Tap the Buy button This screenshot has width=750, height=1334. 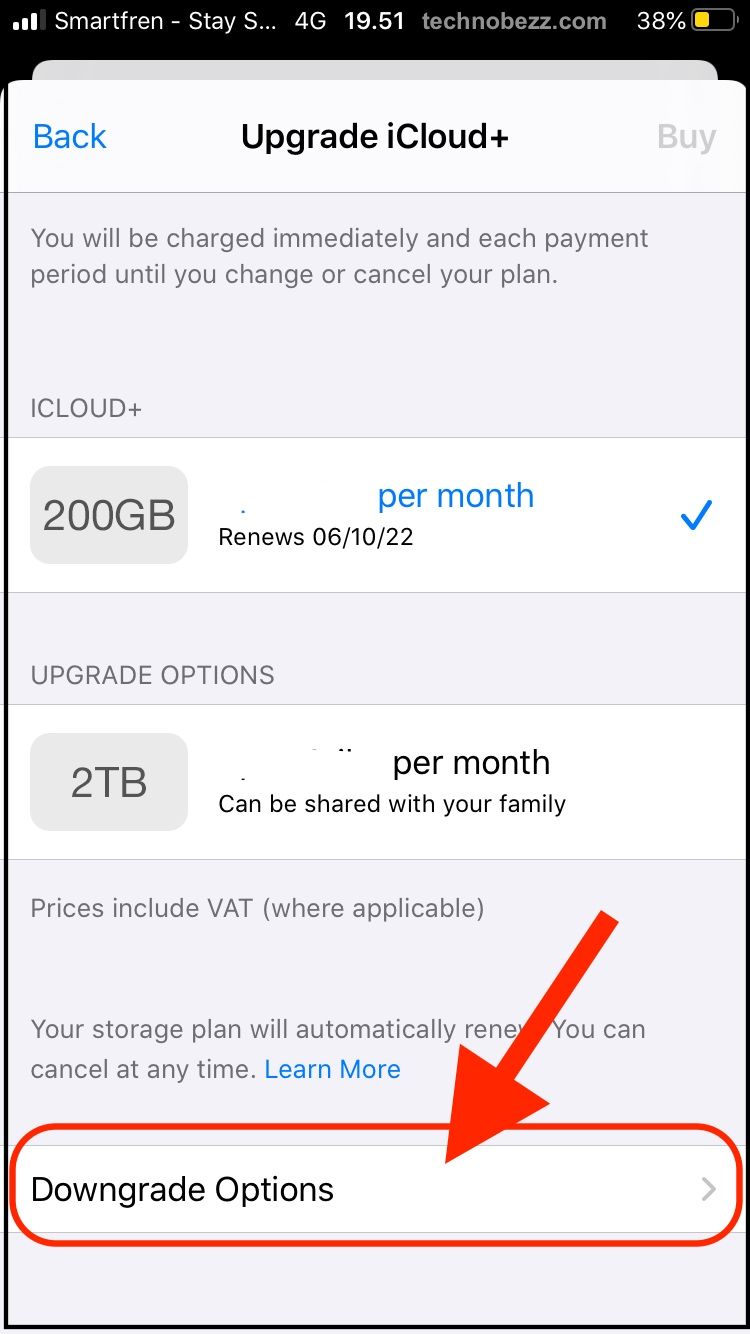[x=686, y=137]
